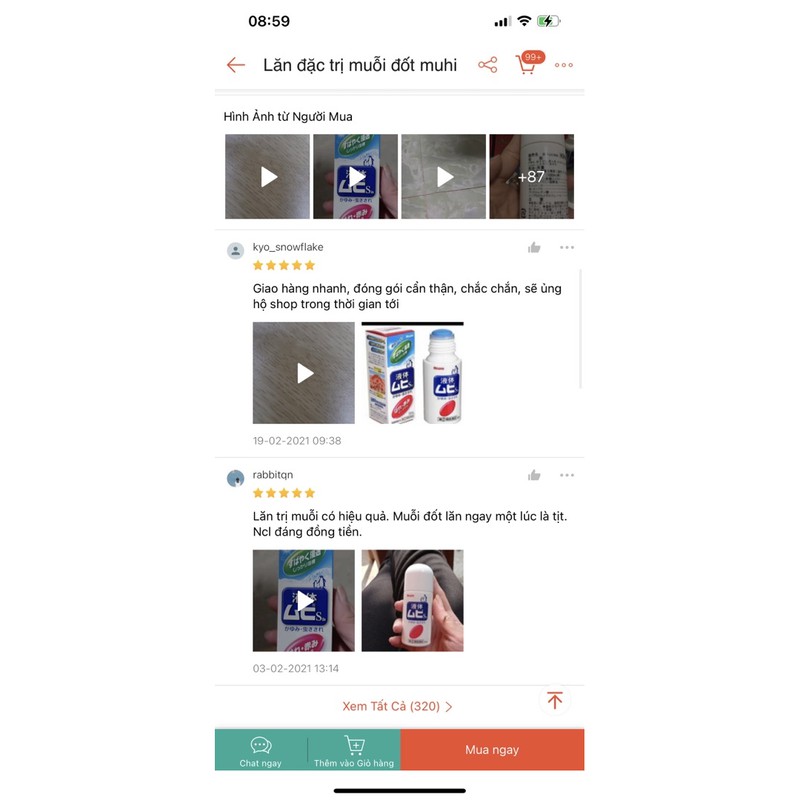Open Xem Tất Cả (320) reviews
This screenshot has width=800, height=800.
(398, 706)
